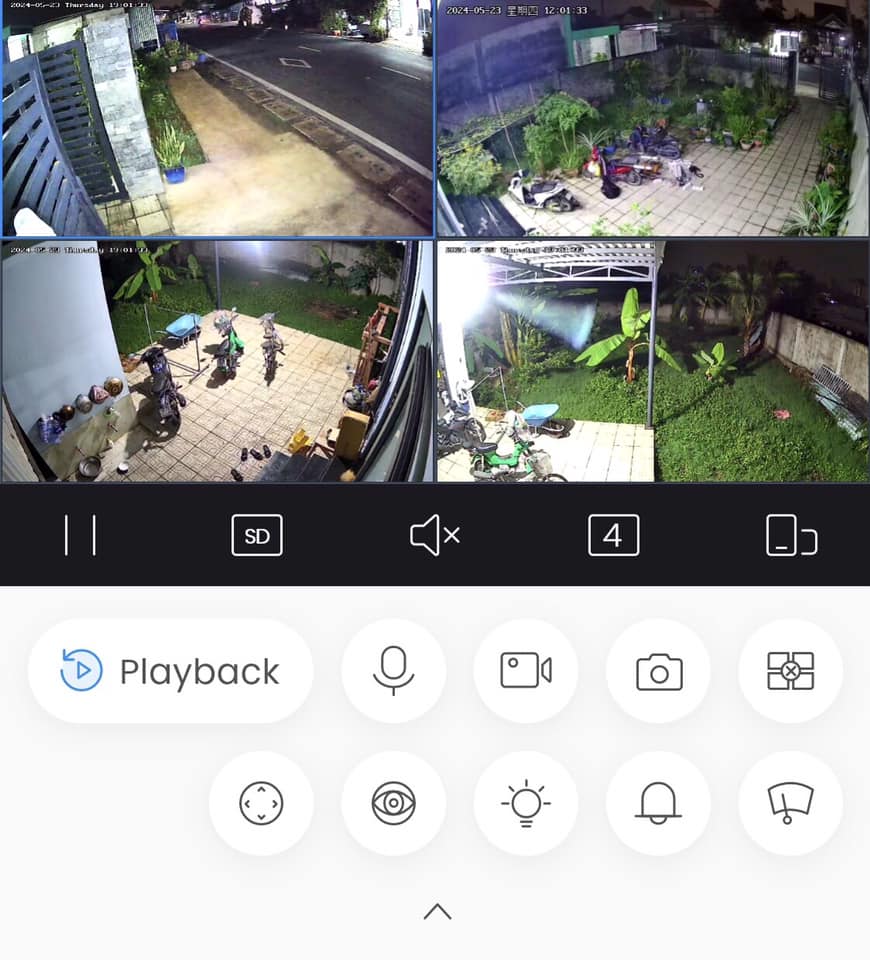Rotate view to landscape fullscreen
Image resolution: width=870 pixels, height=960 pixels.
point(791,536)
